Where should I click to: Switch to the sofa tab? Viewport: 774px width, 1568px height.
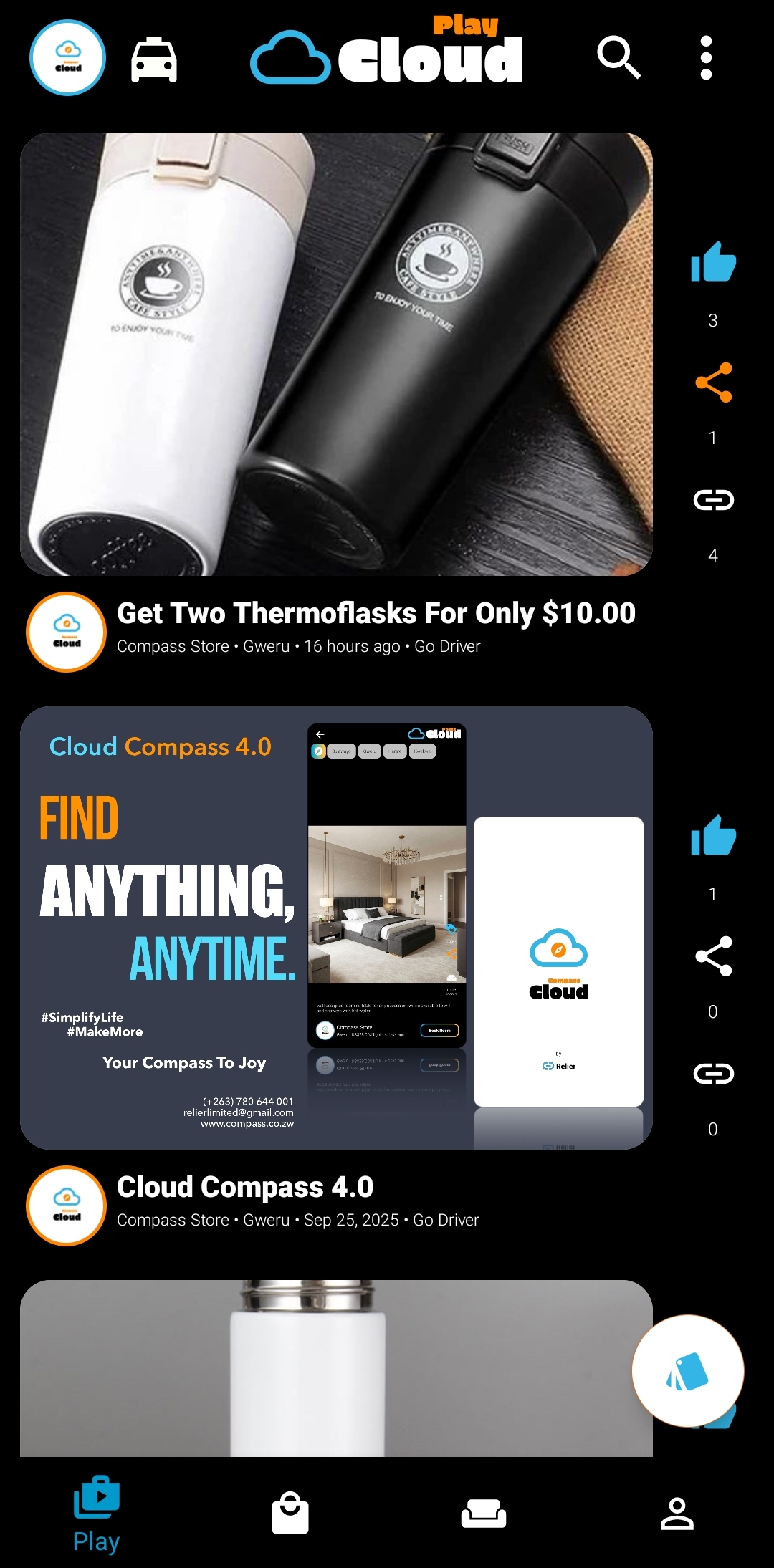pos(484,1513)
